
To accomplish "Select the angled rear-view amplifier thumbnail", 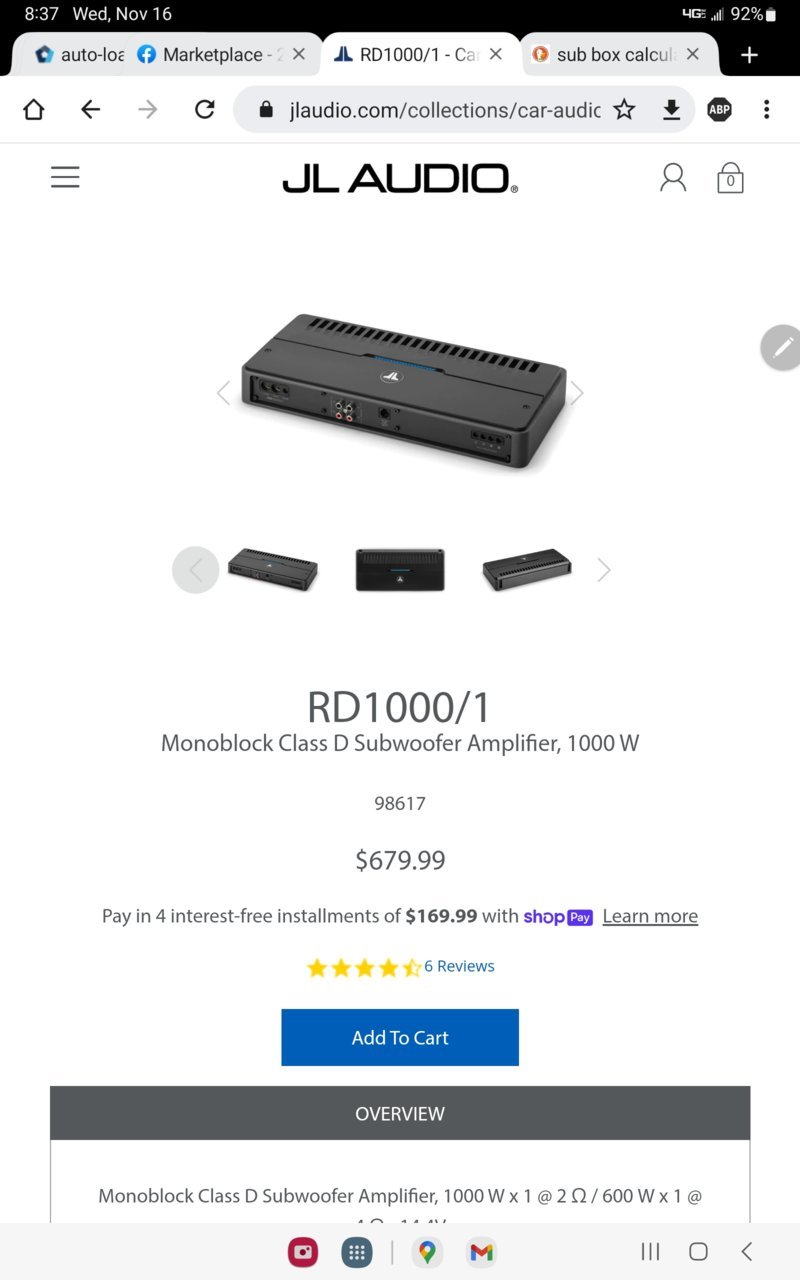I will pos(527,570).
